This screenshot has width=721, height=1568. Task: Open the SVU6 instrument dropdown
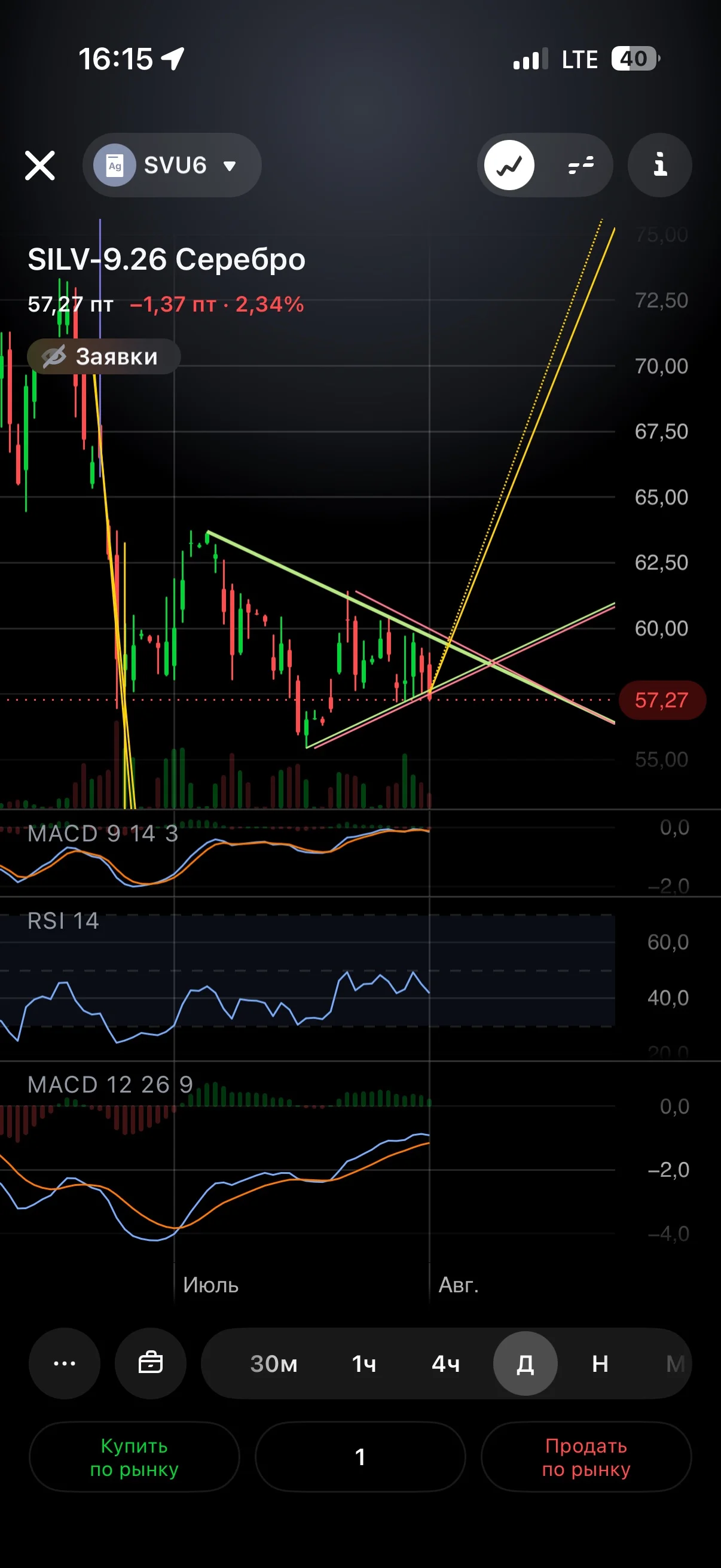172,165
